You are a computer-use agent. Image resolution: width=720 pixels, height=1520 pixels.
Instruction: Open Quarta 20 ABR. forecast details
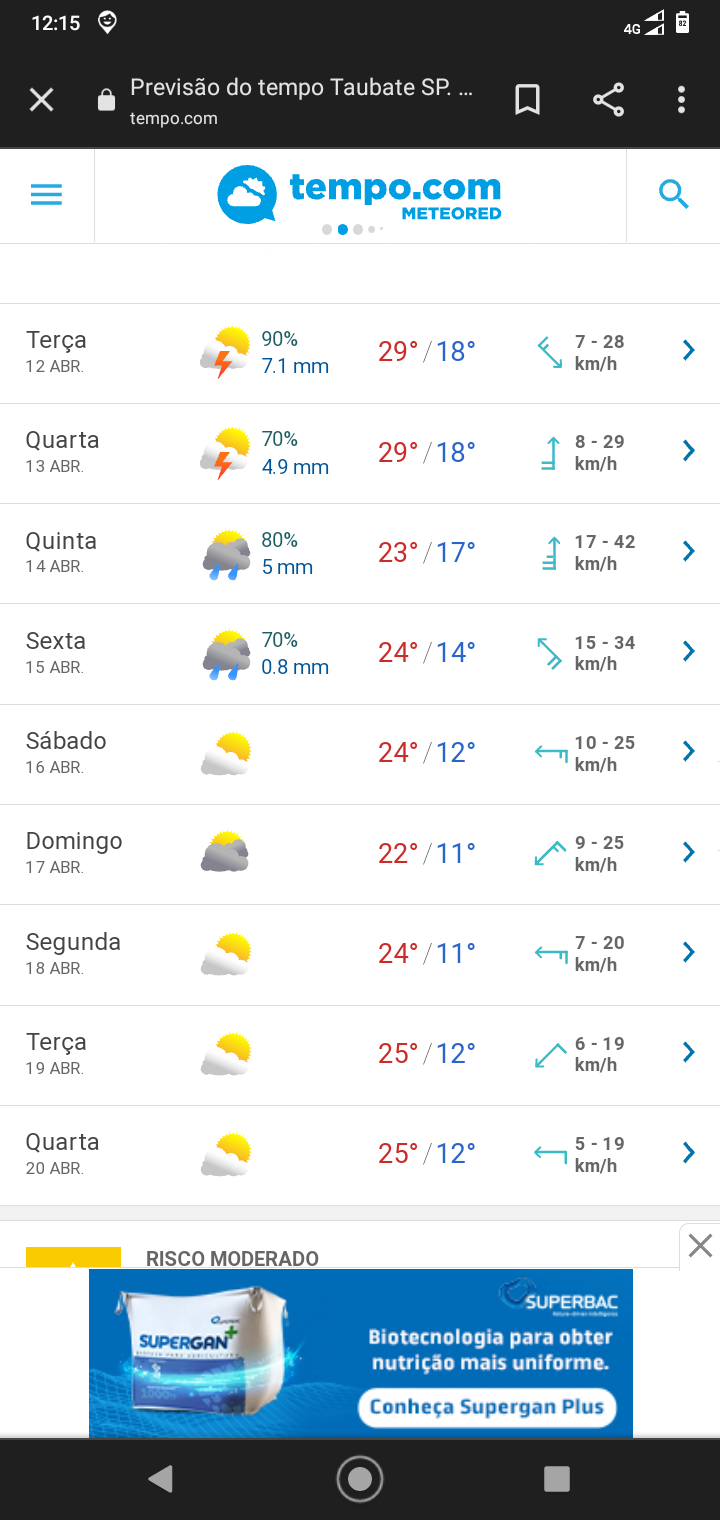360,1155
